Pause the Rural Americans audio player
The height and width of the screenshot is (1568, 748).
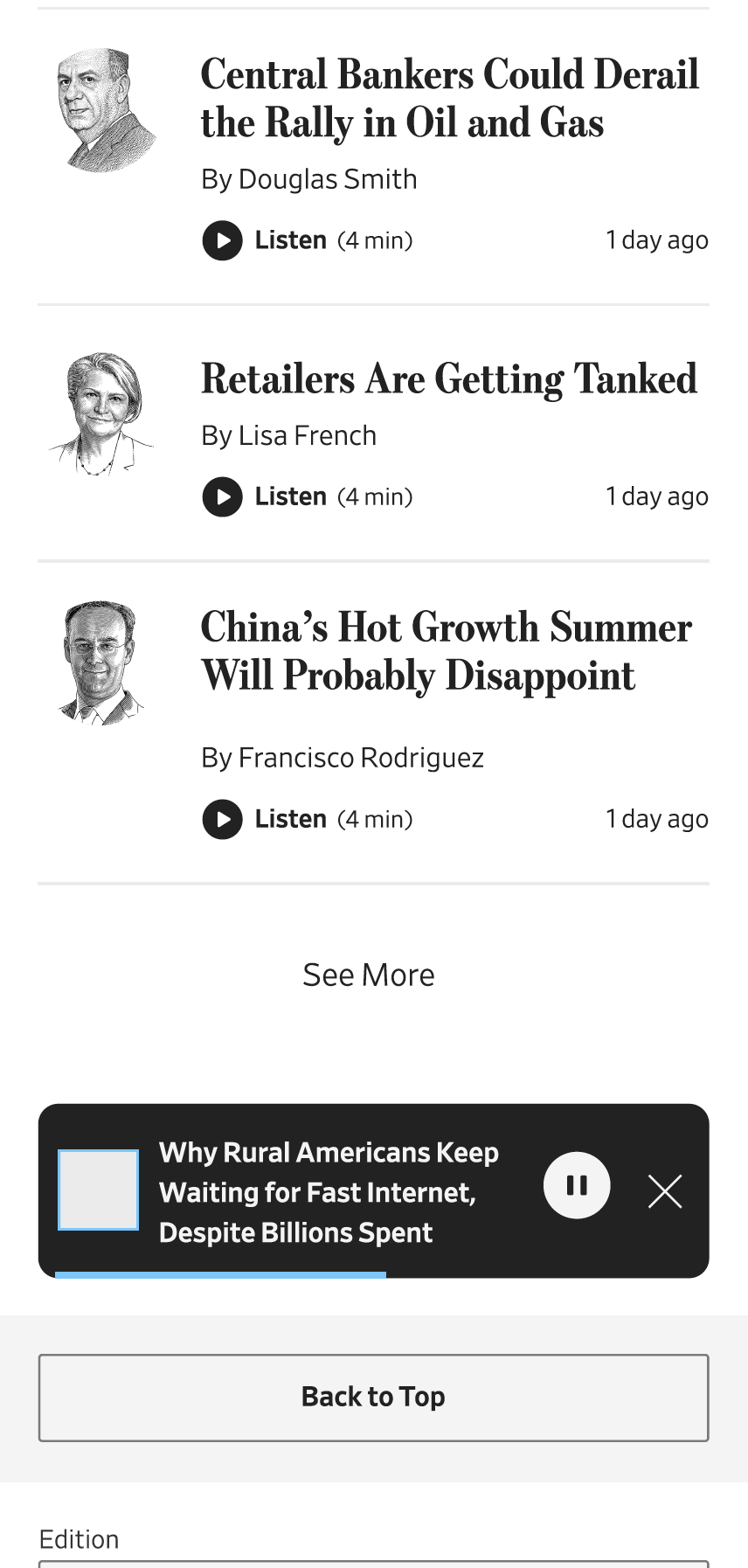(x=577, y=1185)
